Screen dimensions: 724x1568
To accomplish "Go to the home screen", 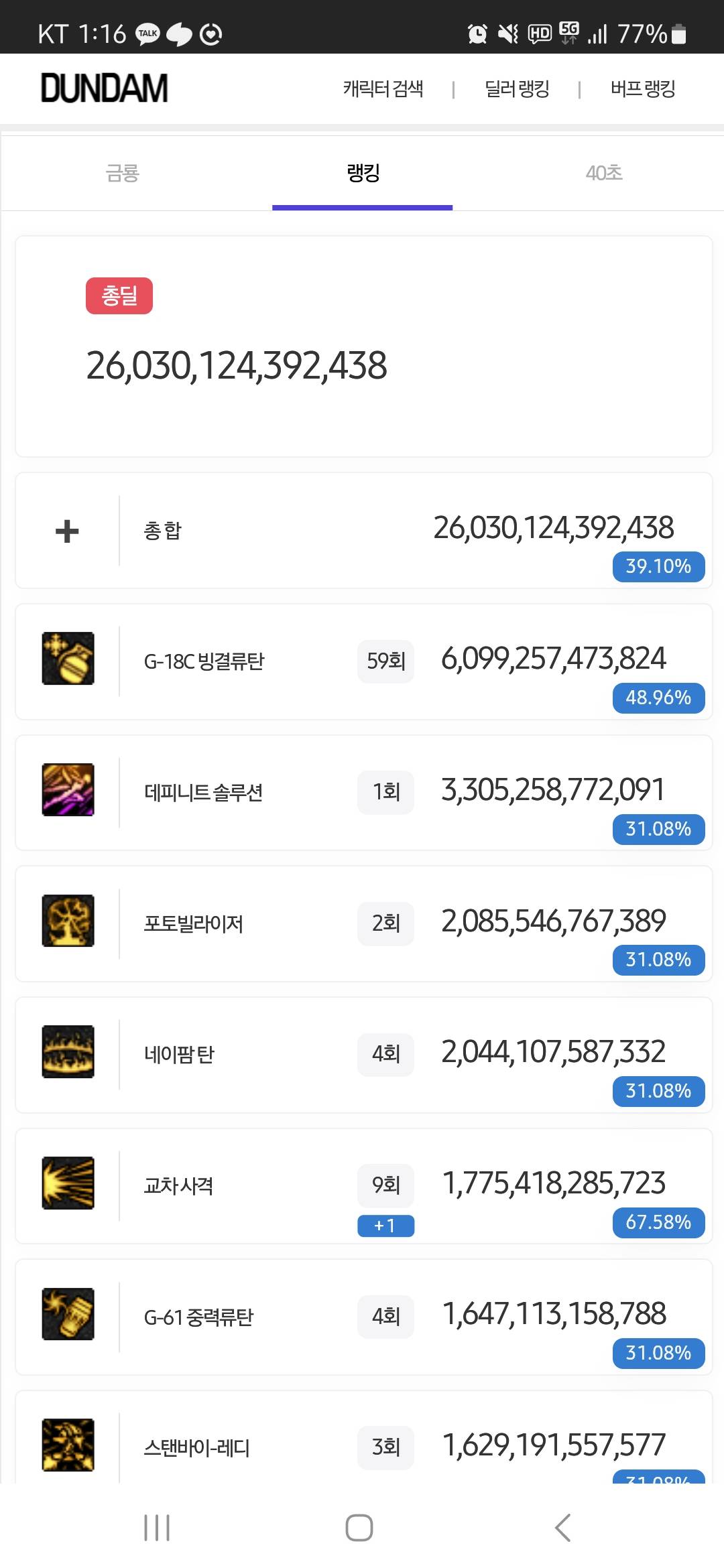I will pyautogui.click(x=359, y=1528).
